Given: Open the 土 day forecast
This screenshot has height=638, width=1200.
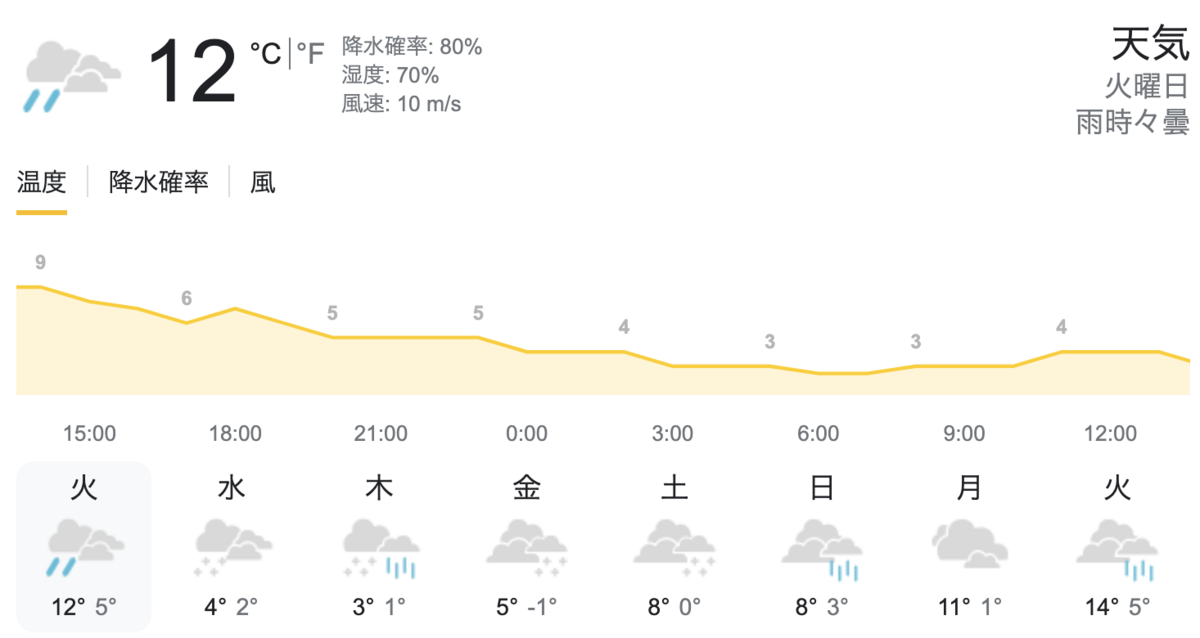Looking at the screenshot, I should 673,546.
